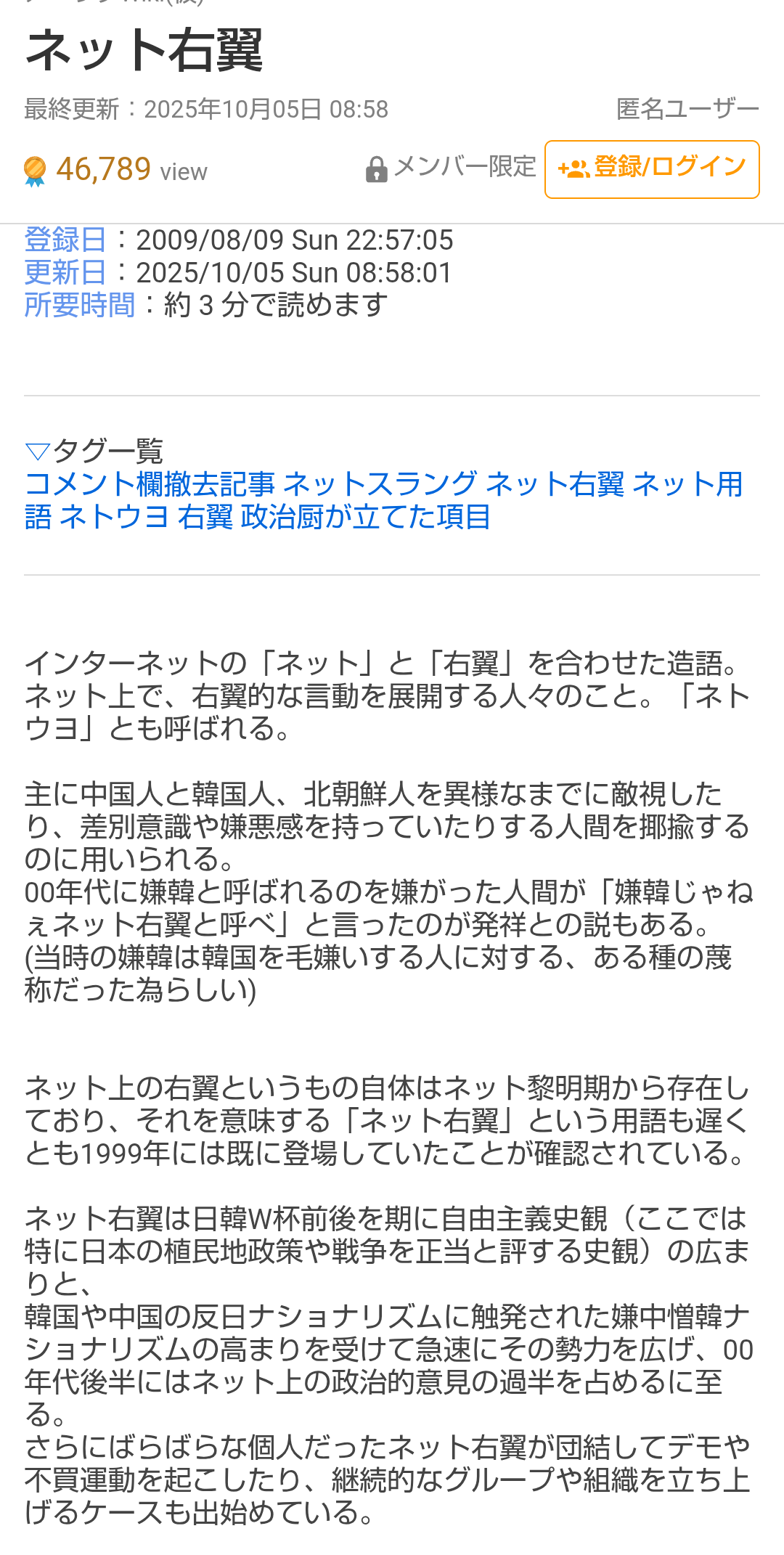Viewport: 784px width, 1555px height.
Task: Select the ネット右翼 tag link
Action: point(555,484)
